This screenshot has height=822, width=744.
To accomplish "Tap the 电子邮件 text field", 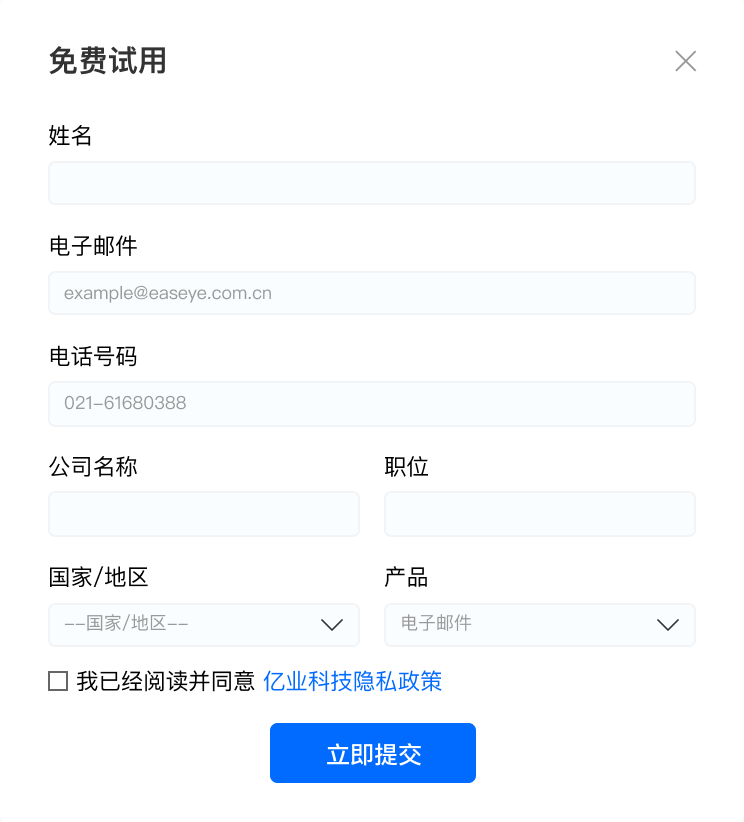I will pos(371,293).
